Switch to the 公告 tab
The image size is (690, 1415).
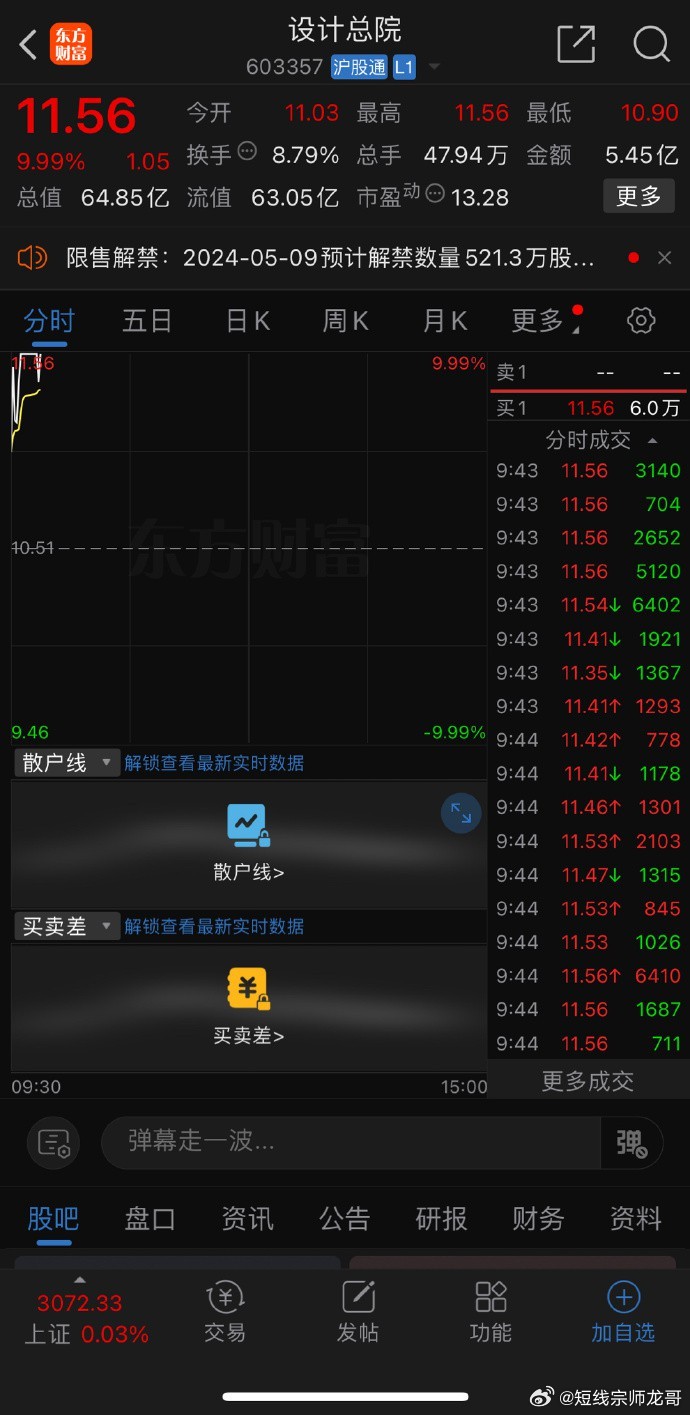(344, 1218)
